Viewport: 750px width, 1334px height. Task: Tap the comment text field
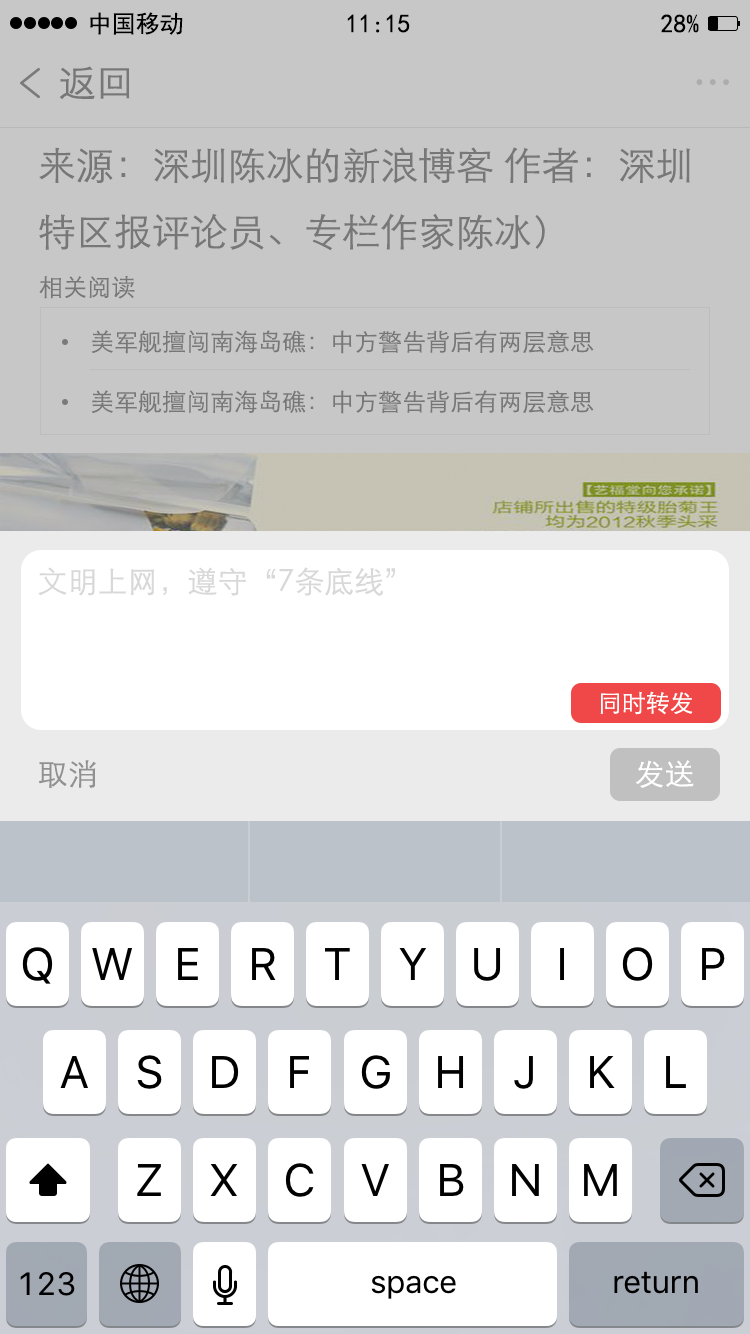(x=300, y=620)
